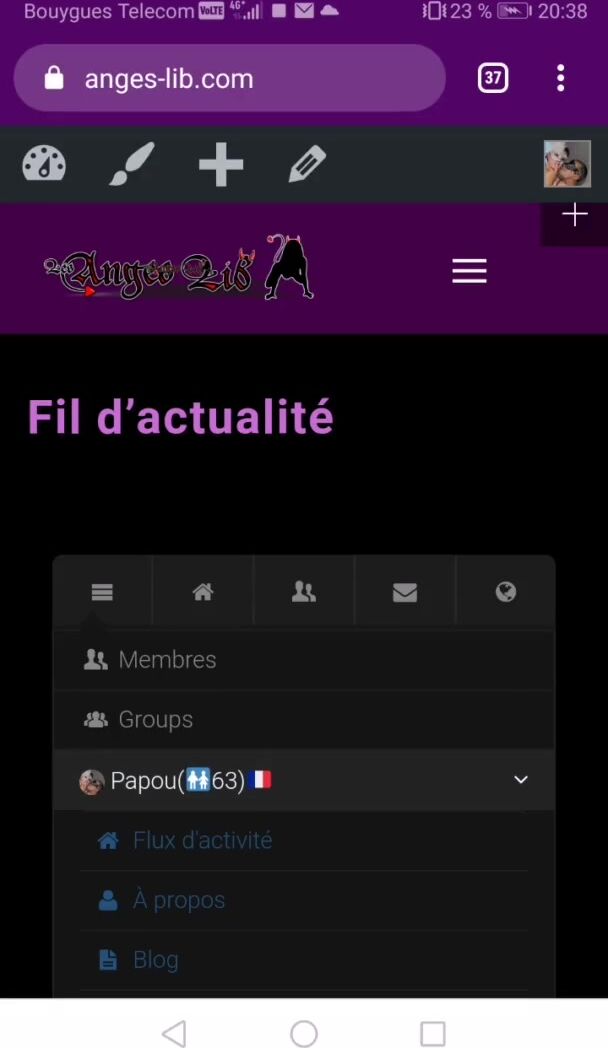The width and height of the screenshot is (608, 1048).
Task: Expand the small plus panel toggle
Action: click(x=575, y=215)
